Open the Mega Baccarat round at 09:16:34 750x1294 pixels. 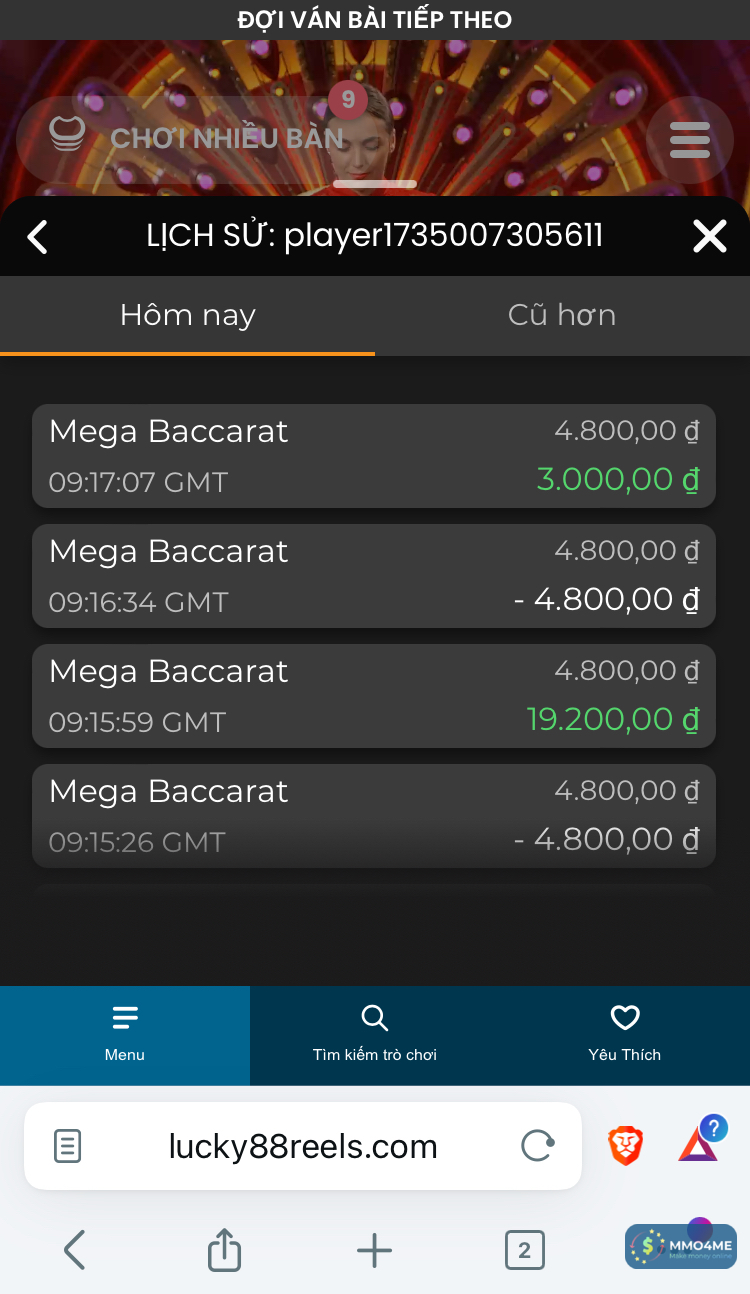pyautogui.click(x=374, y=576)
